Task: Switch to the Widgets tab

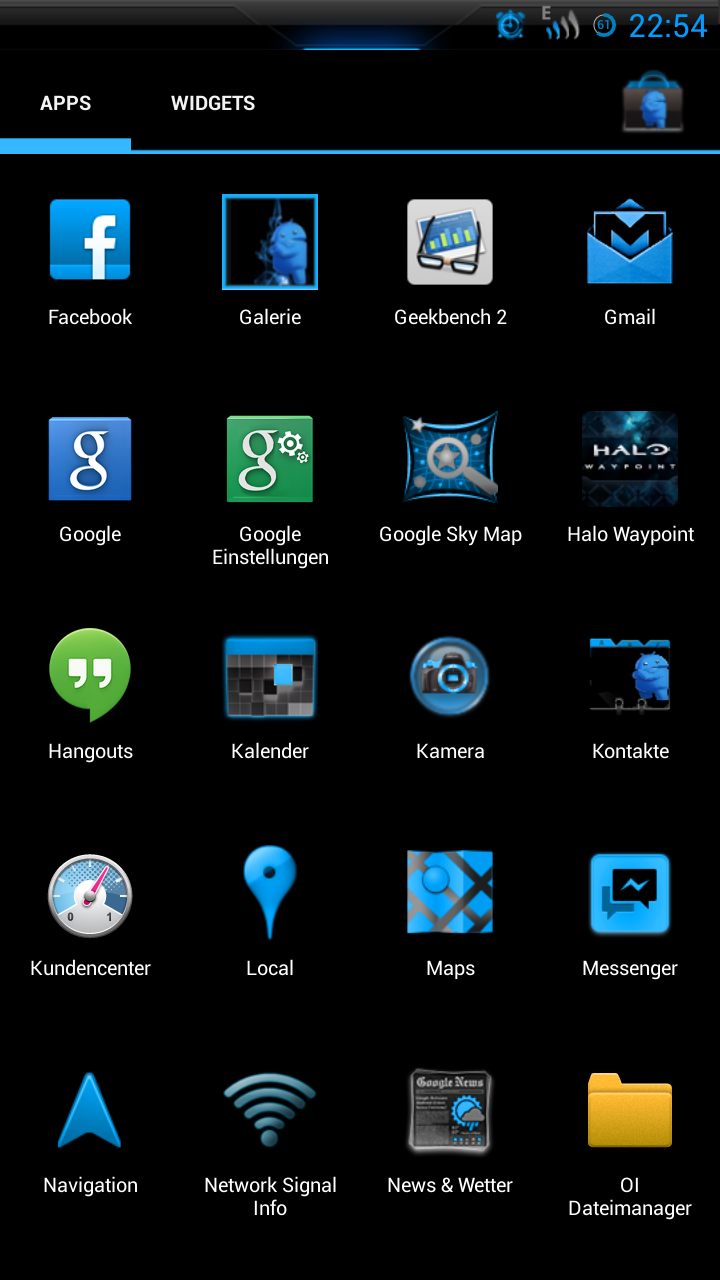Action: [x=213, y=103]
